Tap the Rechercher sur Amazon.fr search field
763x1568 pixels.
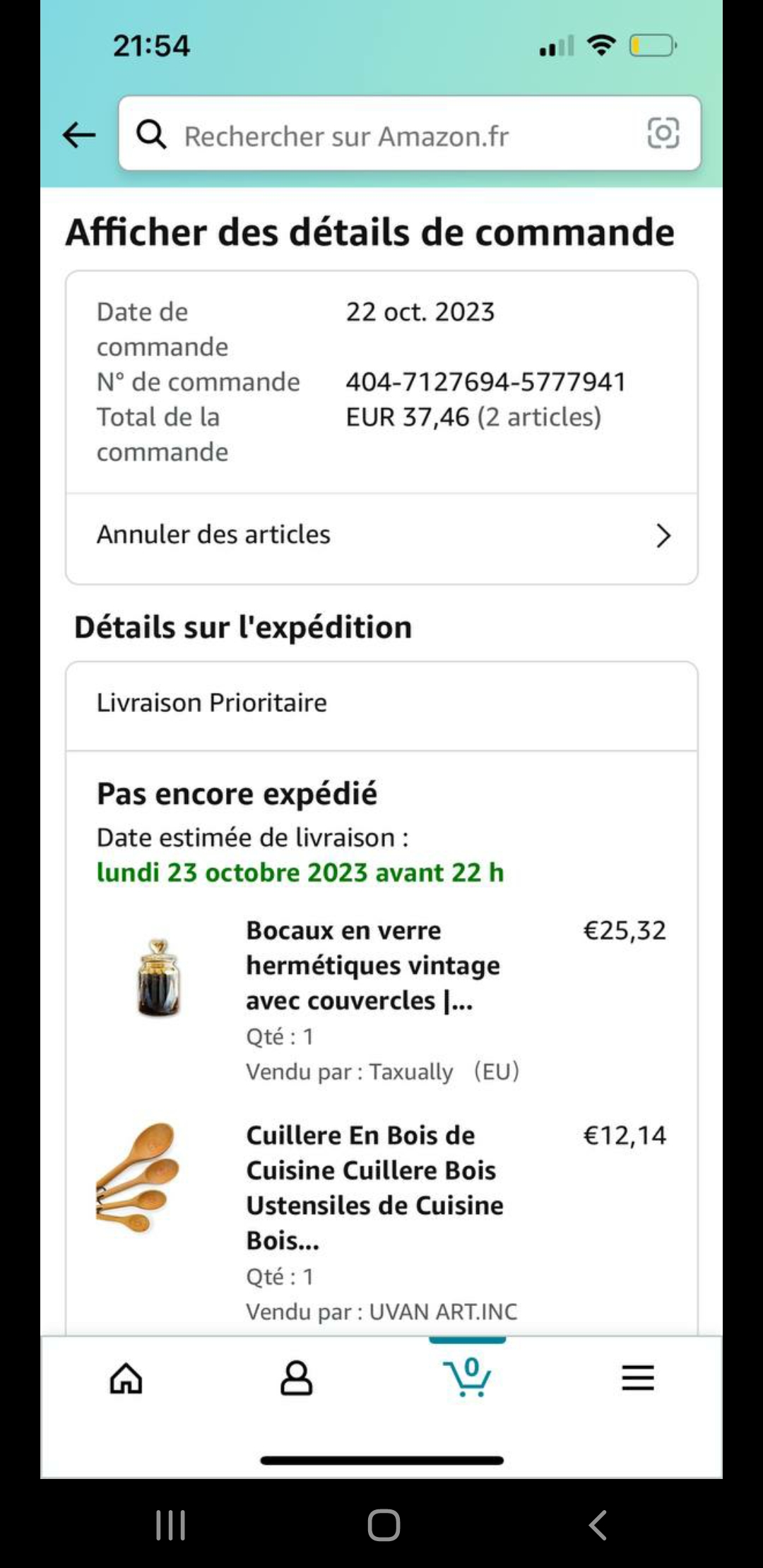(x=396, y=136)
